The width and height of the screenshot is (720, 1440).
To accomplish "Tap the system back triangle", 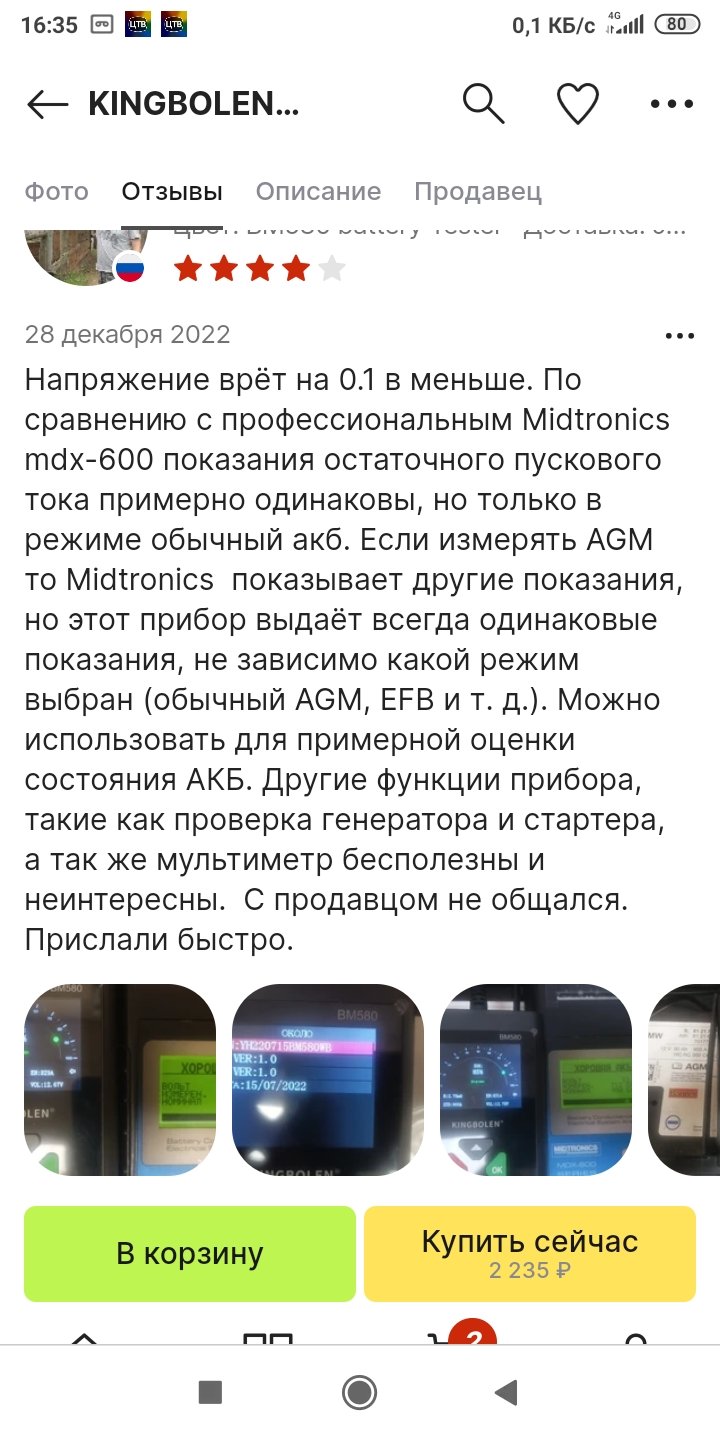I will tap(507, 1392).
